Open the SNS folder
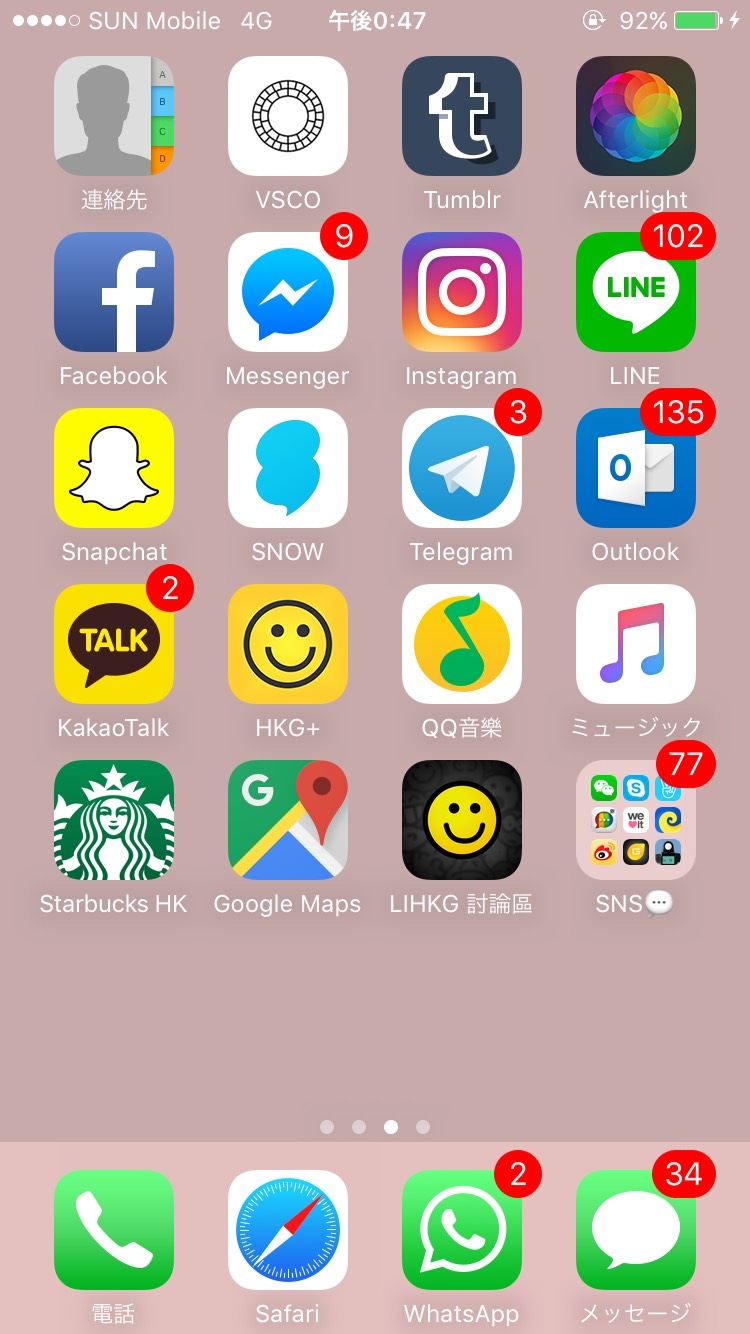 coord(635,819)
